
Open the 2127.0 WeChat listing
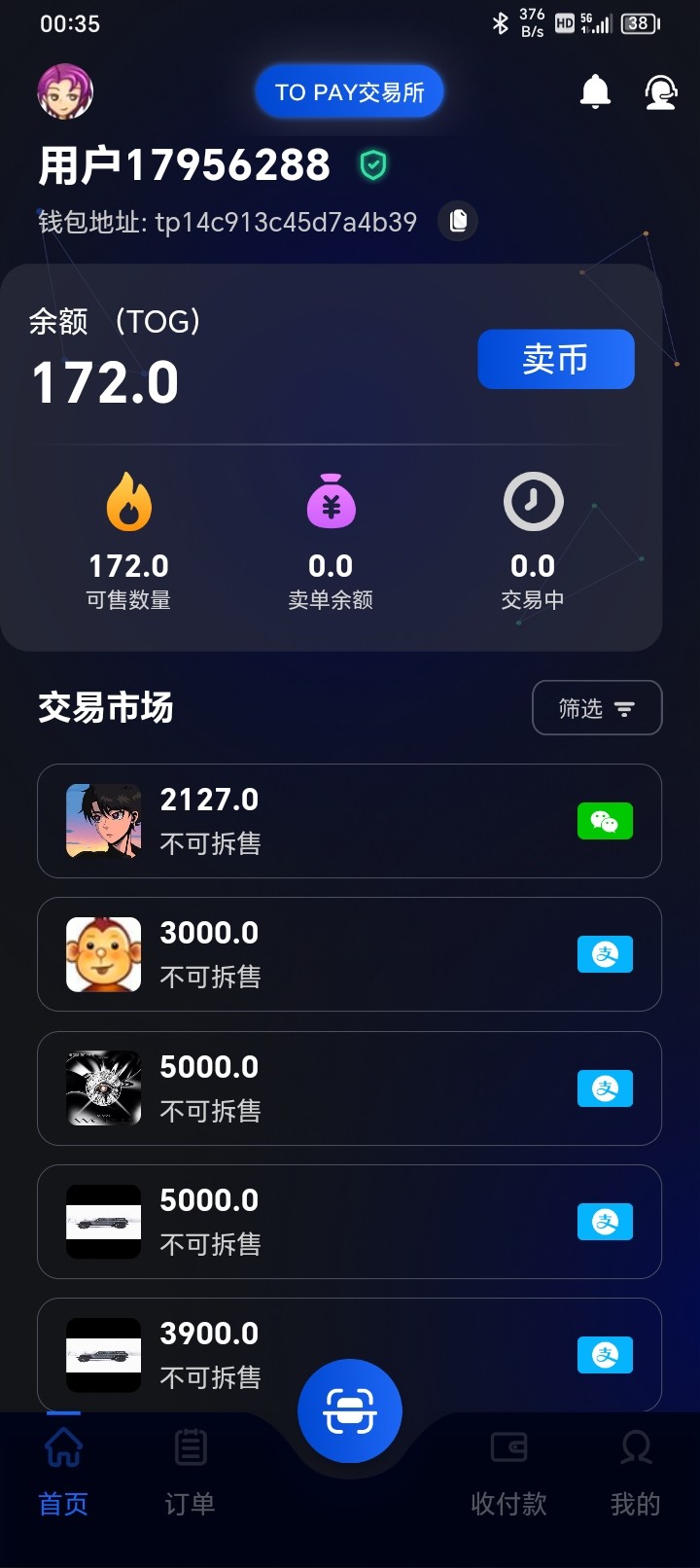349,821
